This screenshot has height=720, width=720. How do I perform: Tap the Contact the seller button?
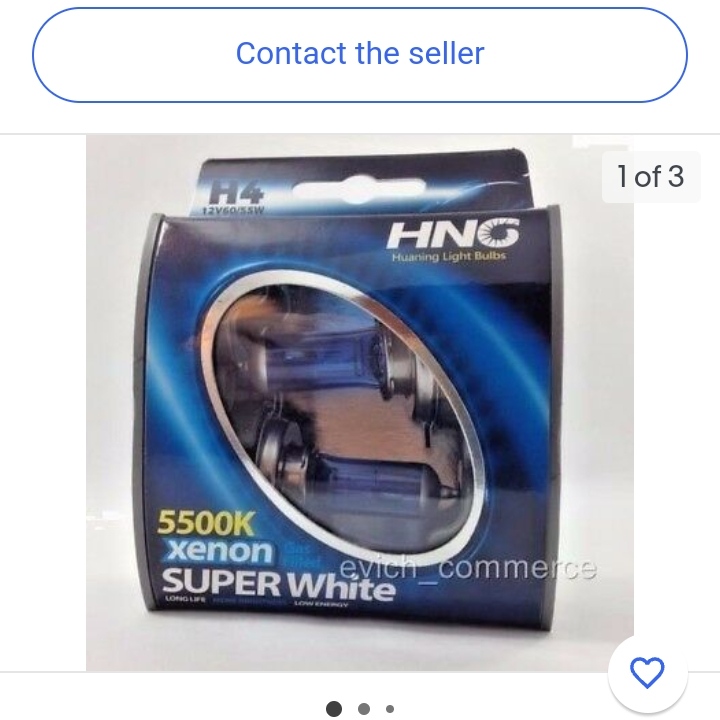360,54
